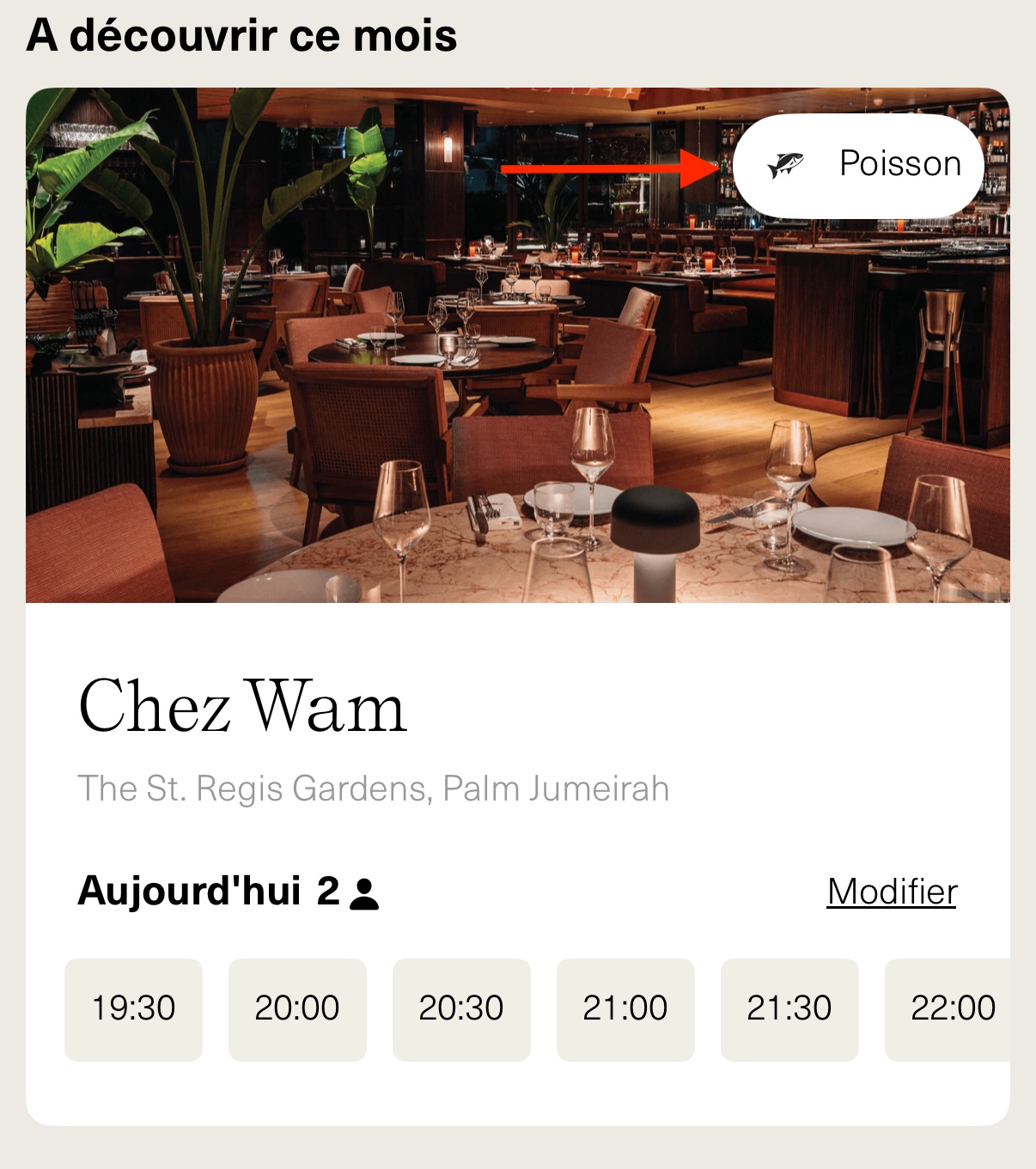This screenshot has height=1169, width=1036.
Task: Select the 22:00 slot
Action: click(x=949, y=1008)
